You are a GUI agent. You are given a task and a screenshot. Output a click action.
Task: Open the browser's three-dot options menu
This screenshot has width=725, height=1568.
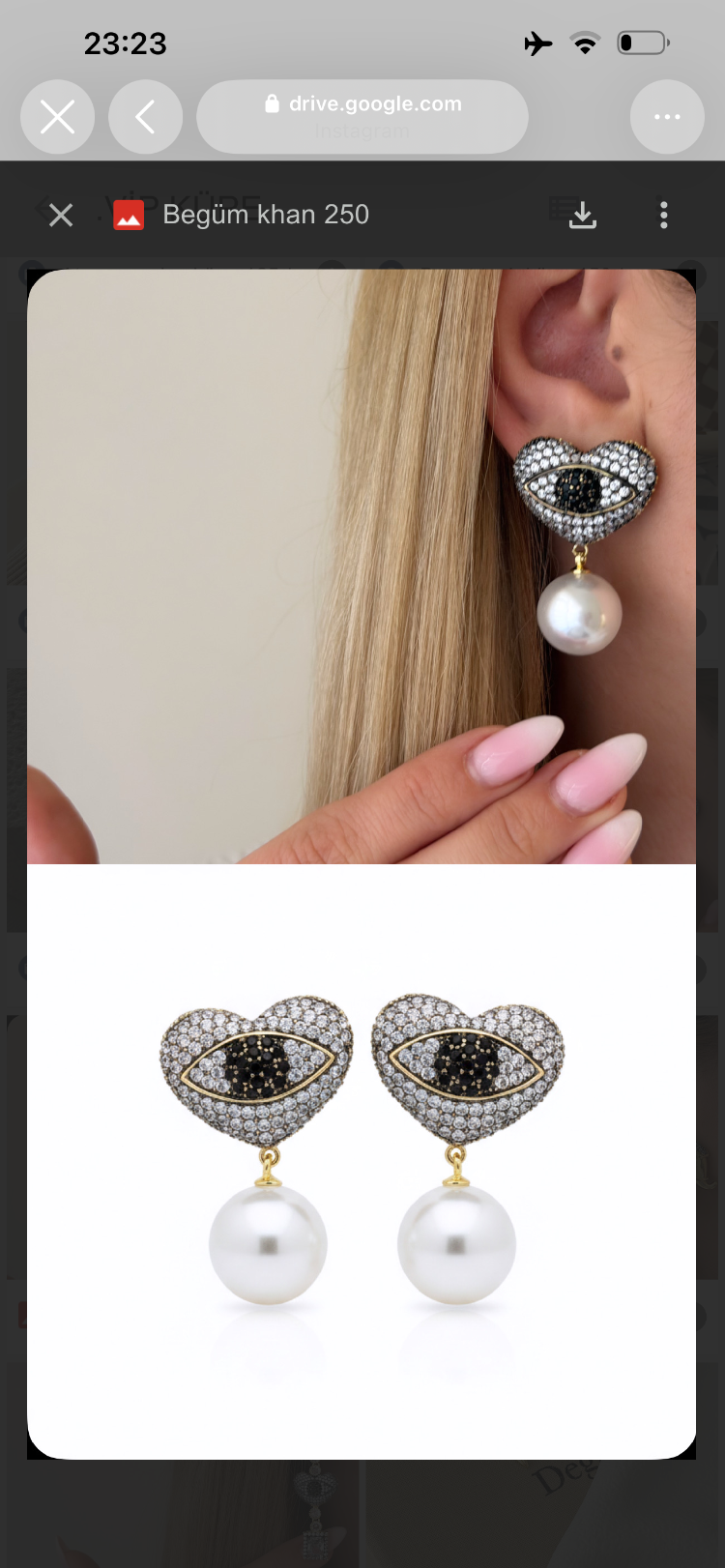pos(667,117)
